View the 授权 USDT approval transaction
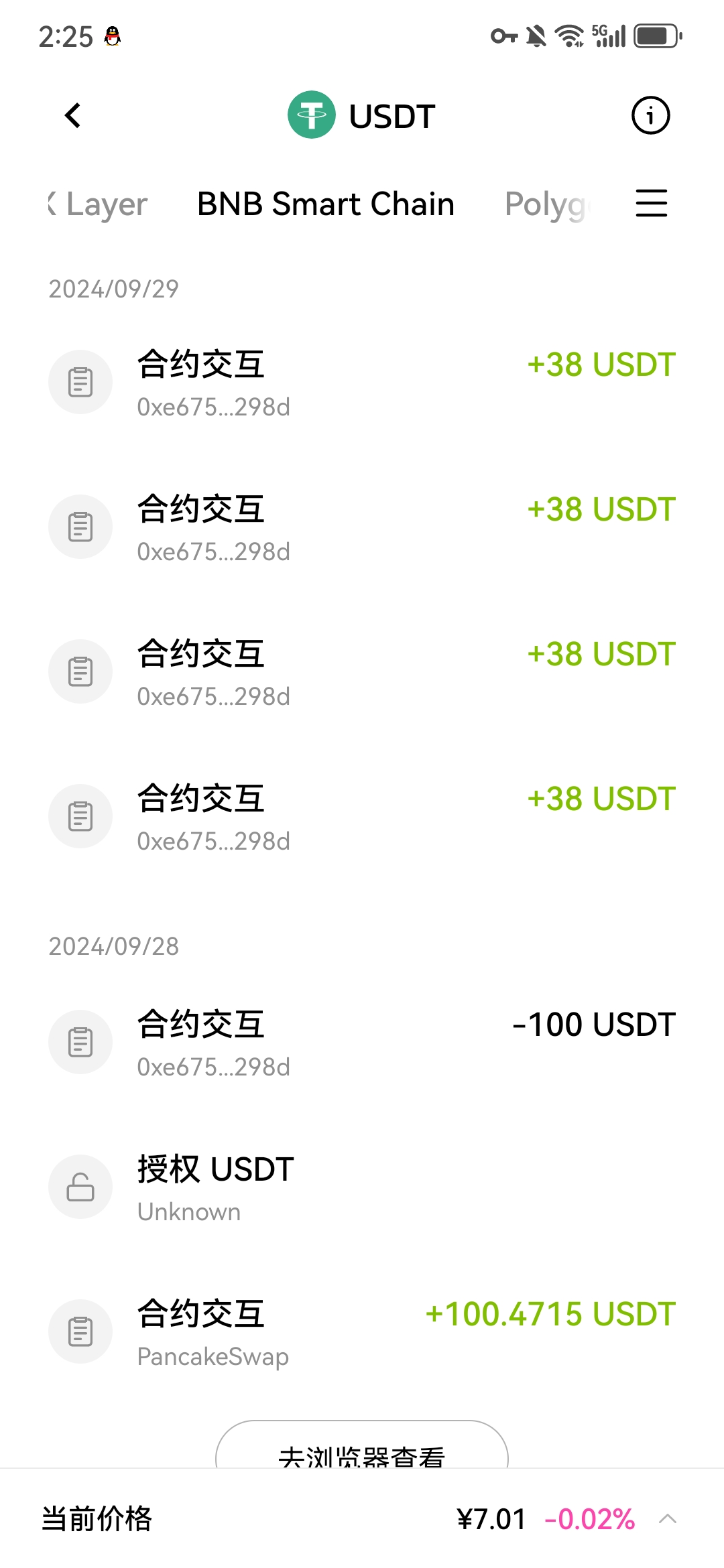This screenshot has height=1568, width=724. pyautogui.click(x=362, y=1187)
